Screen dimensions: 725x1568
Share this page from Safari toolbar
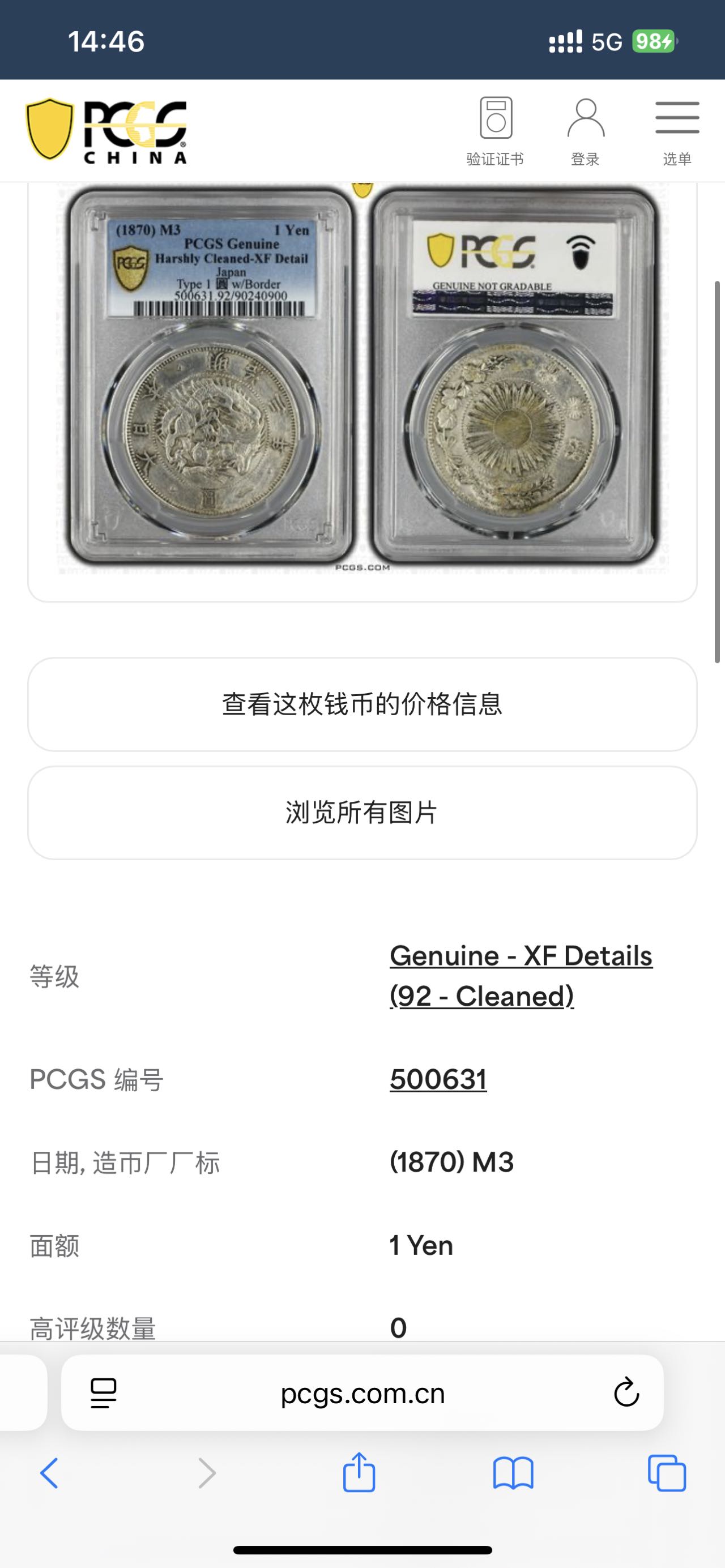pyautogui.click(x=359, y=1472)
